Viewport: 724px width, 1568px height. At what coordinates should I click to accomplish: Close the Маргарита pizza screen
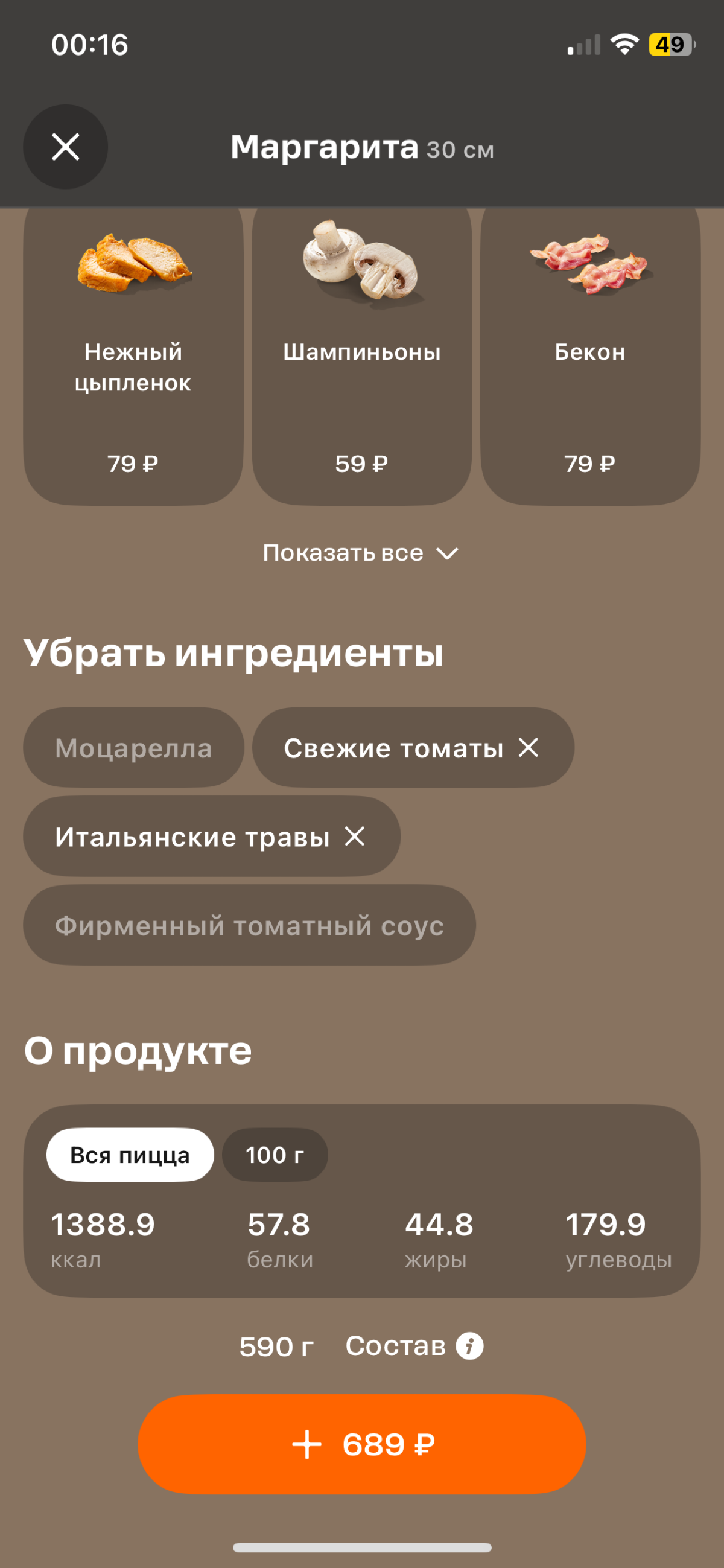[66, 147]
